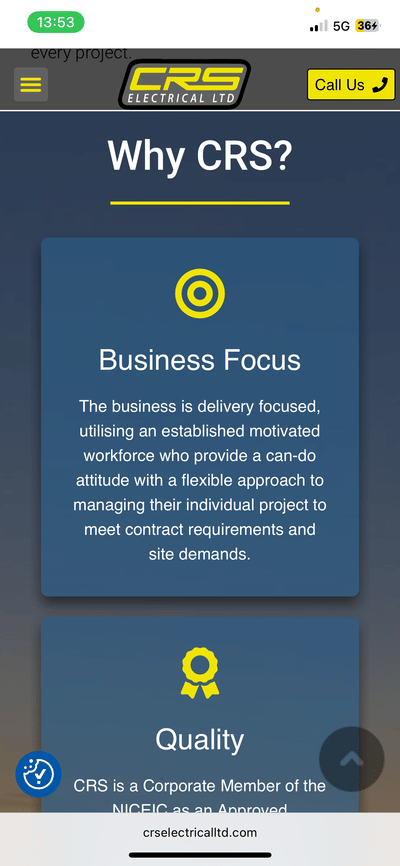Tap the Call Us button
Viewport: 400px width, 866px height.
(x=351, y=85)
